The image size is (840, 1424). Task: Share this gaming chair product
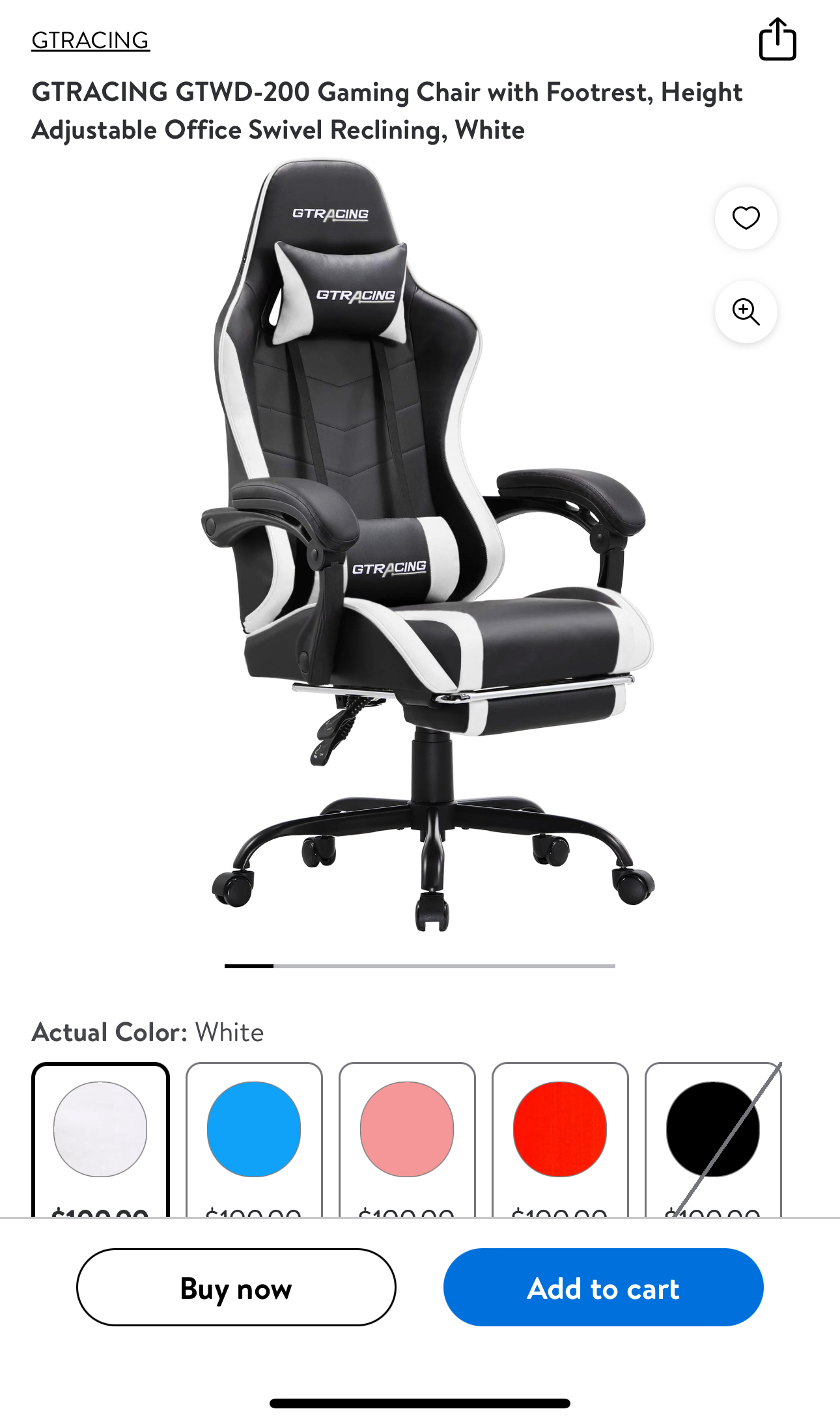777,39
